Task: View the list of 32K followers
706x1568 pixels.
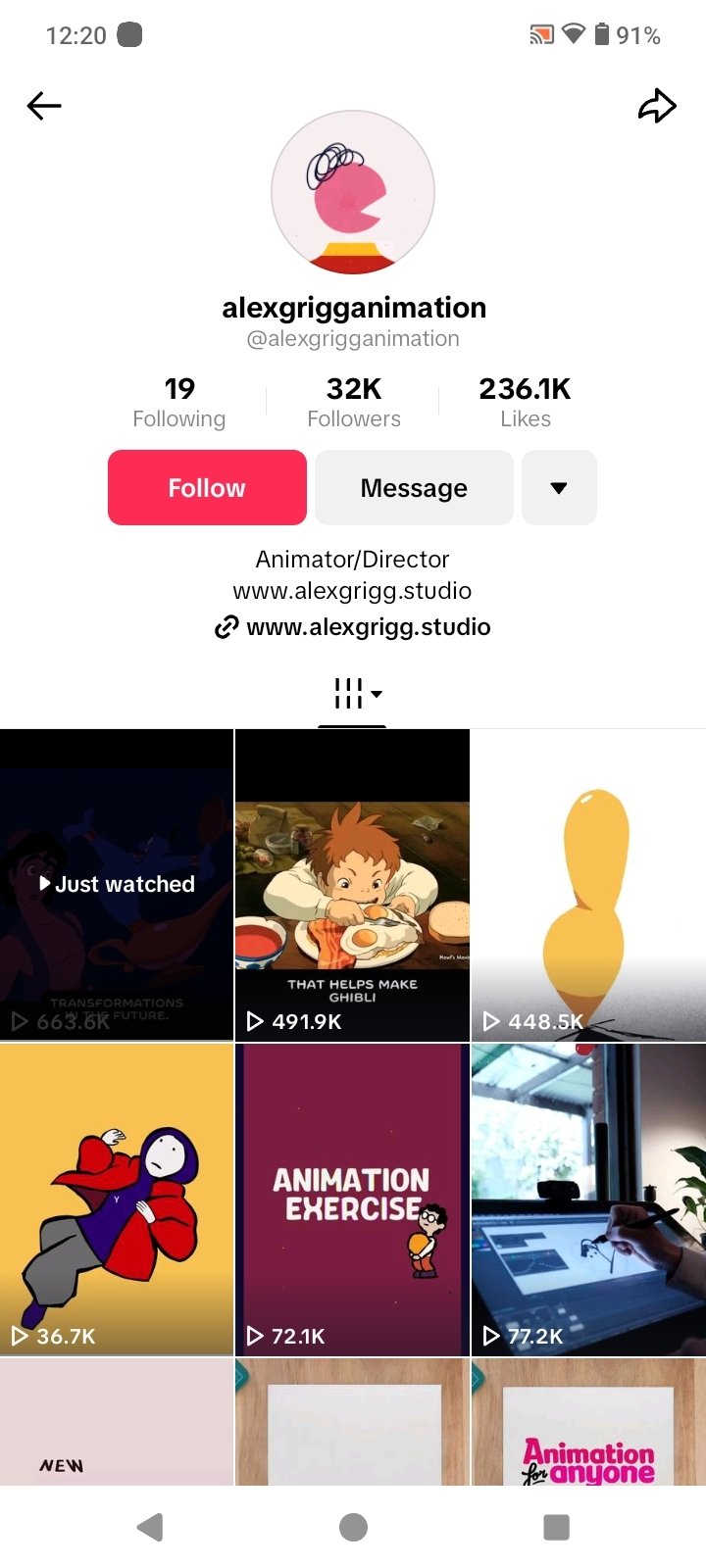Action: 353,402
